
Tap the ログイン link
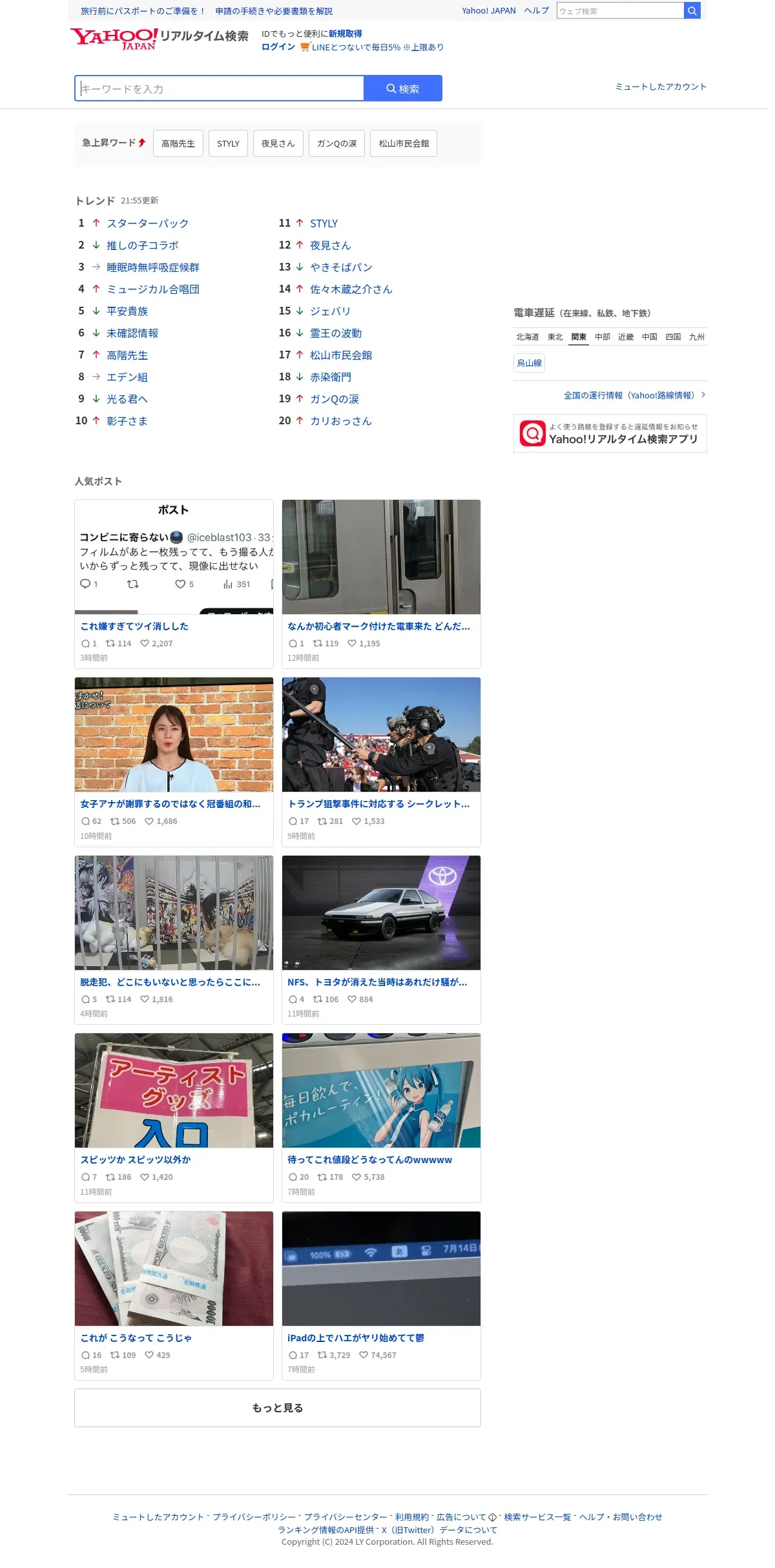point(278,47)
